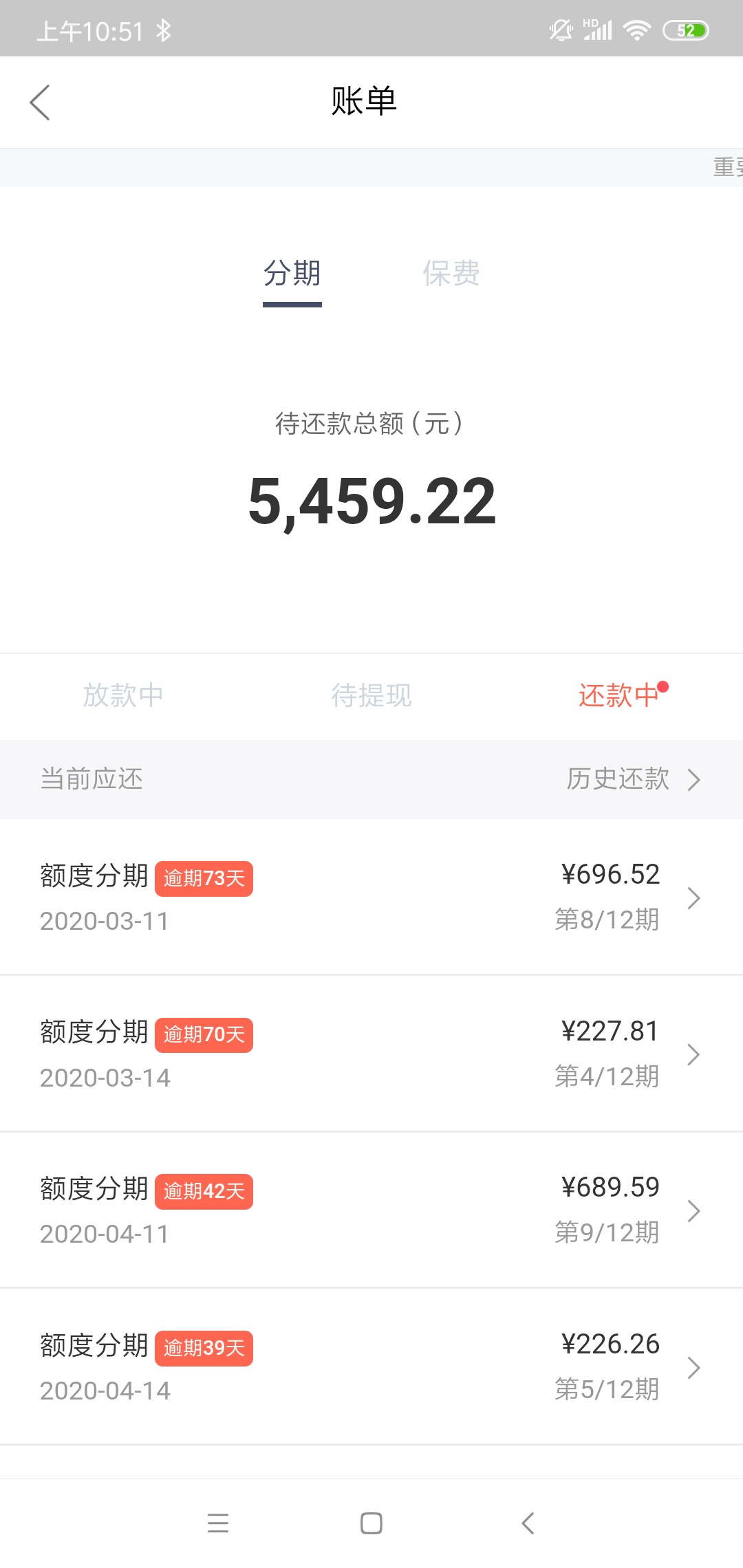
Task: View the ¥689.59 bill overdue 42 days
Action: tap(371, 1210)
